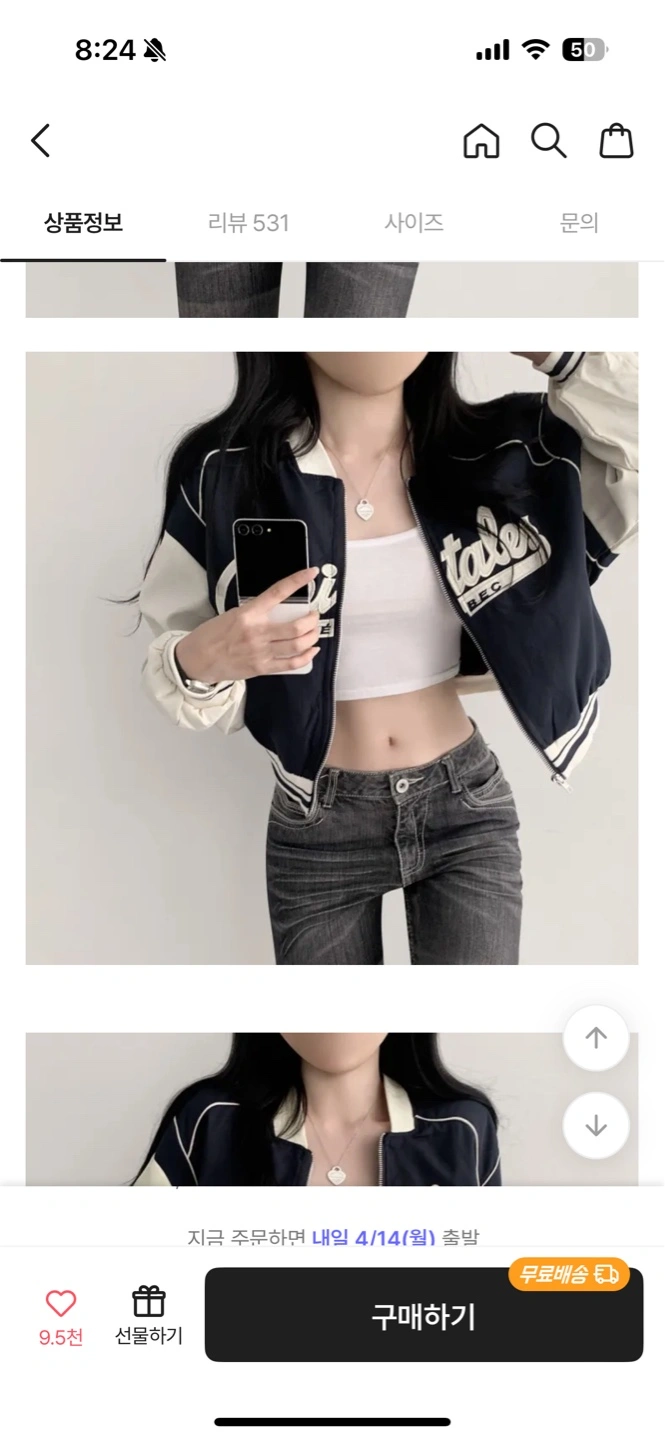The height and width of the screenshot is (1440, 665).
Task: Tap the 구매하기 purchase button
Action: pyautogui.click(x=424, y=1315)
